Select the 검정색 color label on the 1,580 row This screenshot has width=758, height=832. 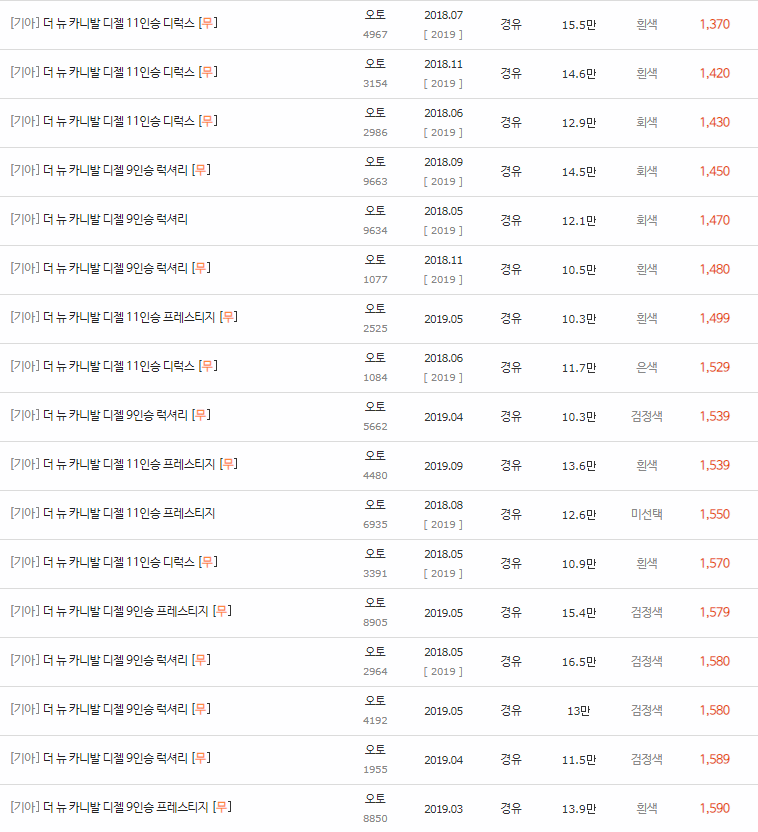[646, 661]
